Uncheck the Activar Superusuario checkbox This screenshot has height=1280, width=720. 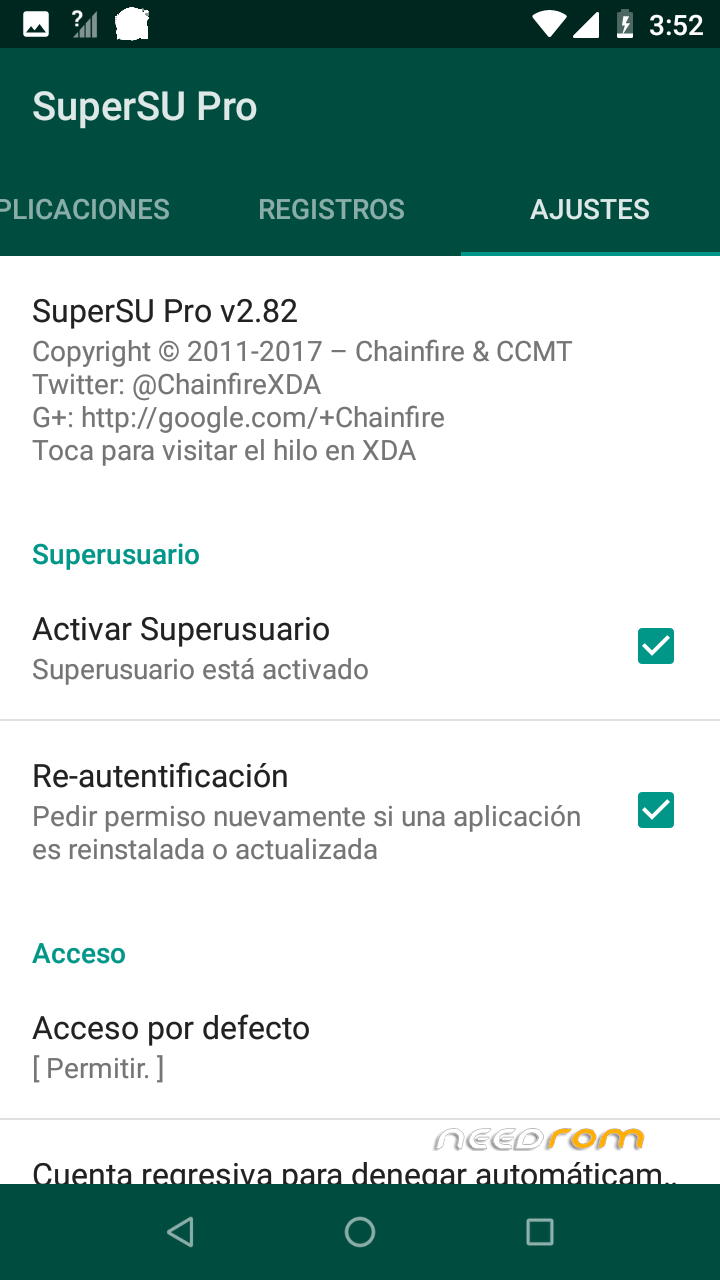(x=656, y=646)
